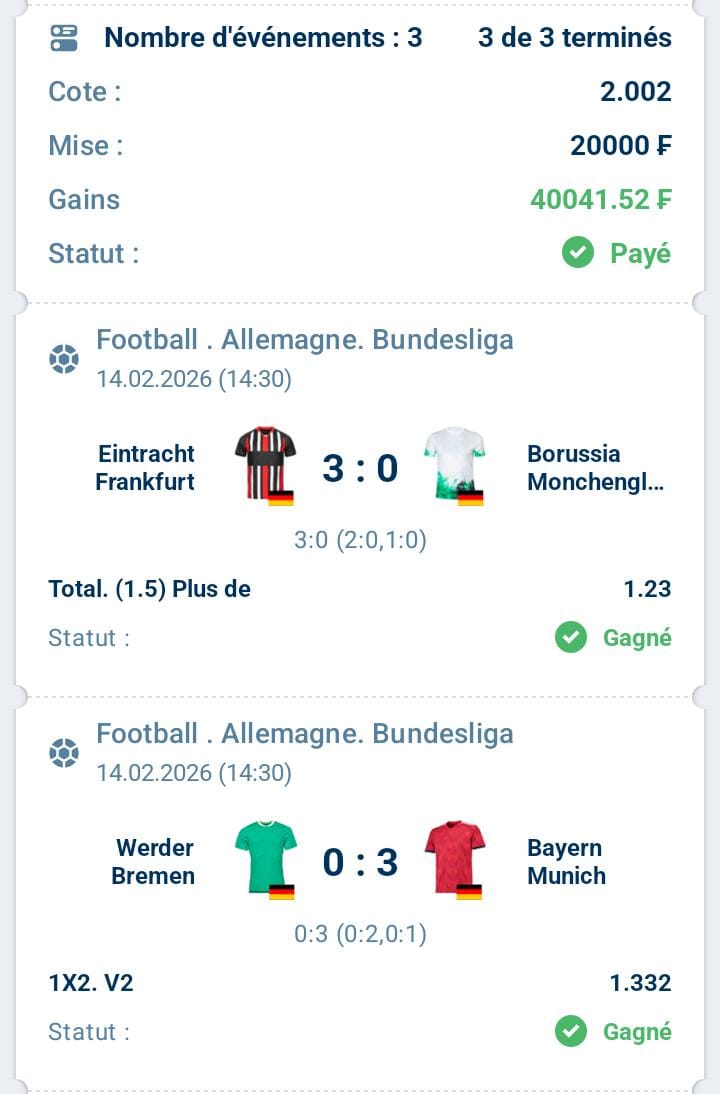This screenshot has height=1094, width=720.
Task: Open the Eintracht Frankfurt vs Borussia Monchengladbach match
Action: 360,468
